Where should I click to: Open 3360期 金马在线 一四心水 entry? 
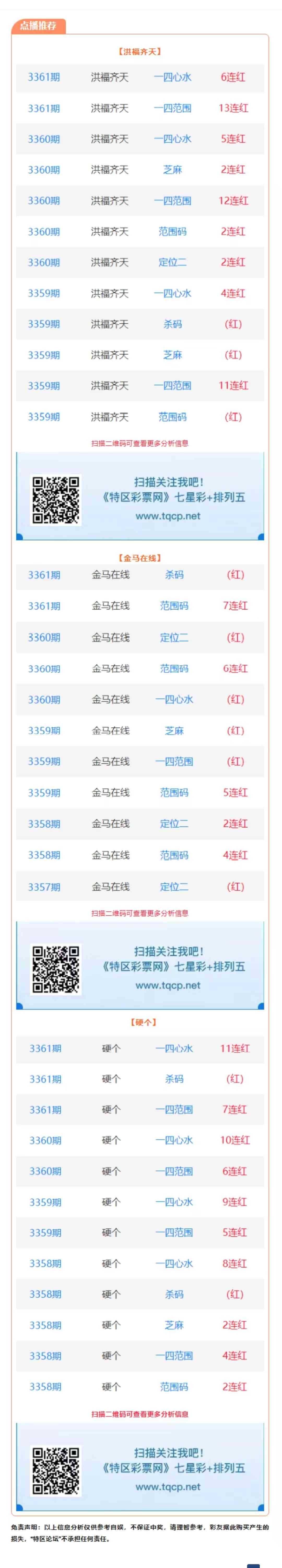(x=140, y=699)
